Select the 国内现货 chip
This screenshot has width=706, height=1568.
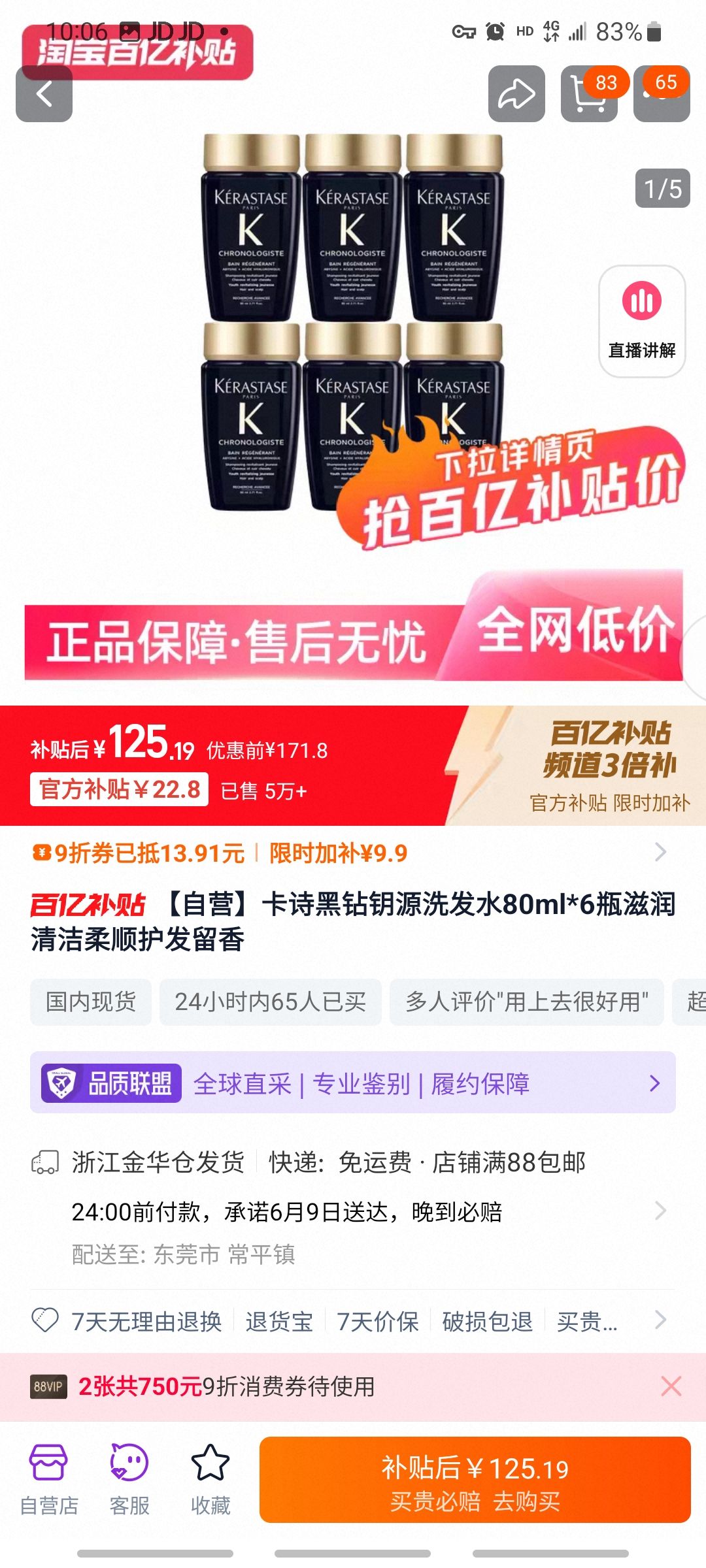(91, 1002)
